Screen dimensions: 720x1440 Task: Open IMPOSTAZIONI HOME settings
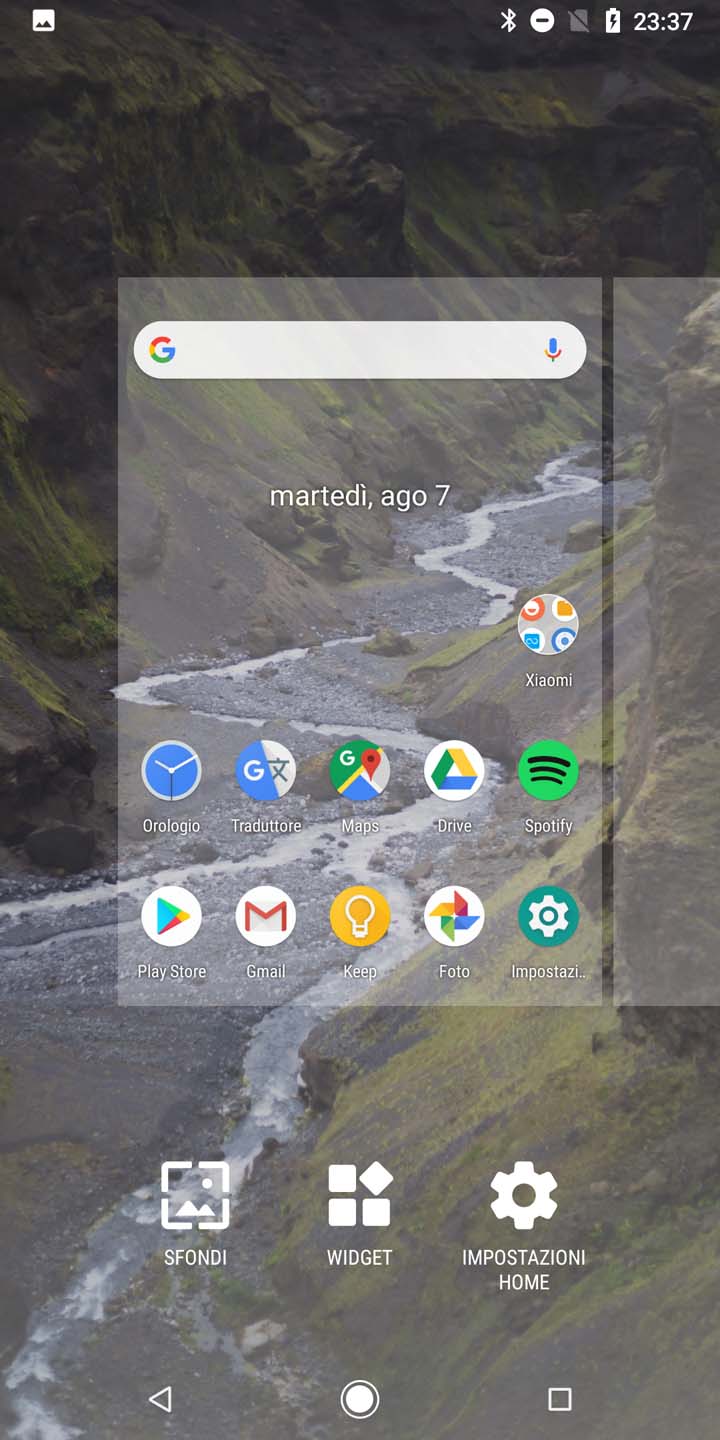(524, 1225)
